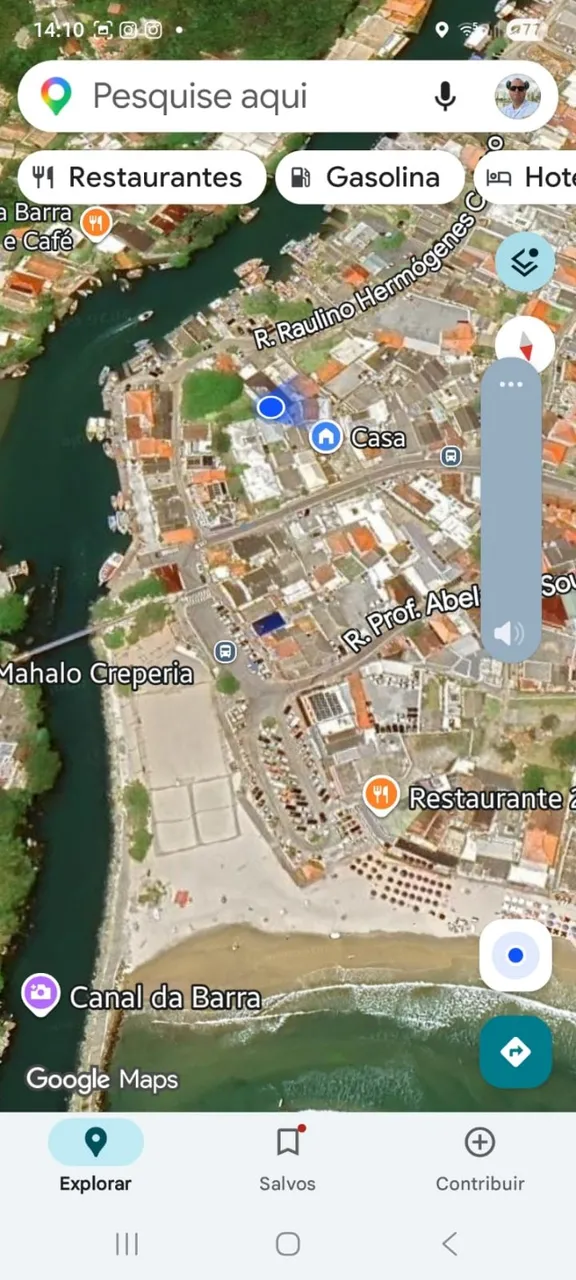Screen dimensions: 576x1280
Task: Go back using the system back button
Action: pos(449,1243)
